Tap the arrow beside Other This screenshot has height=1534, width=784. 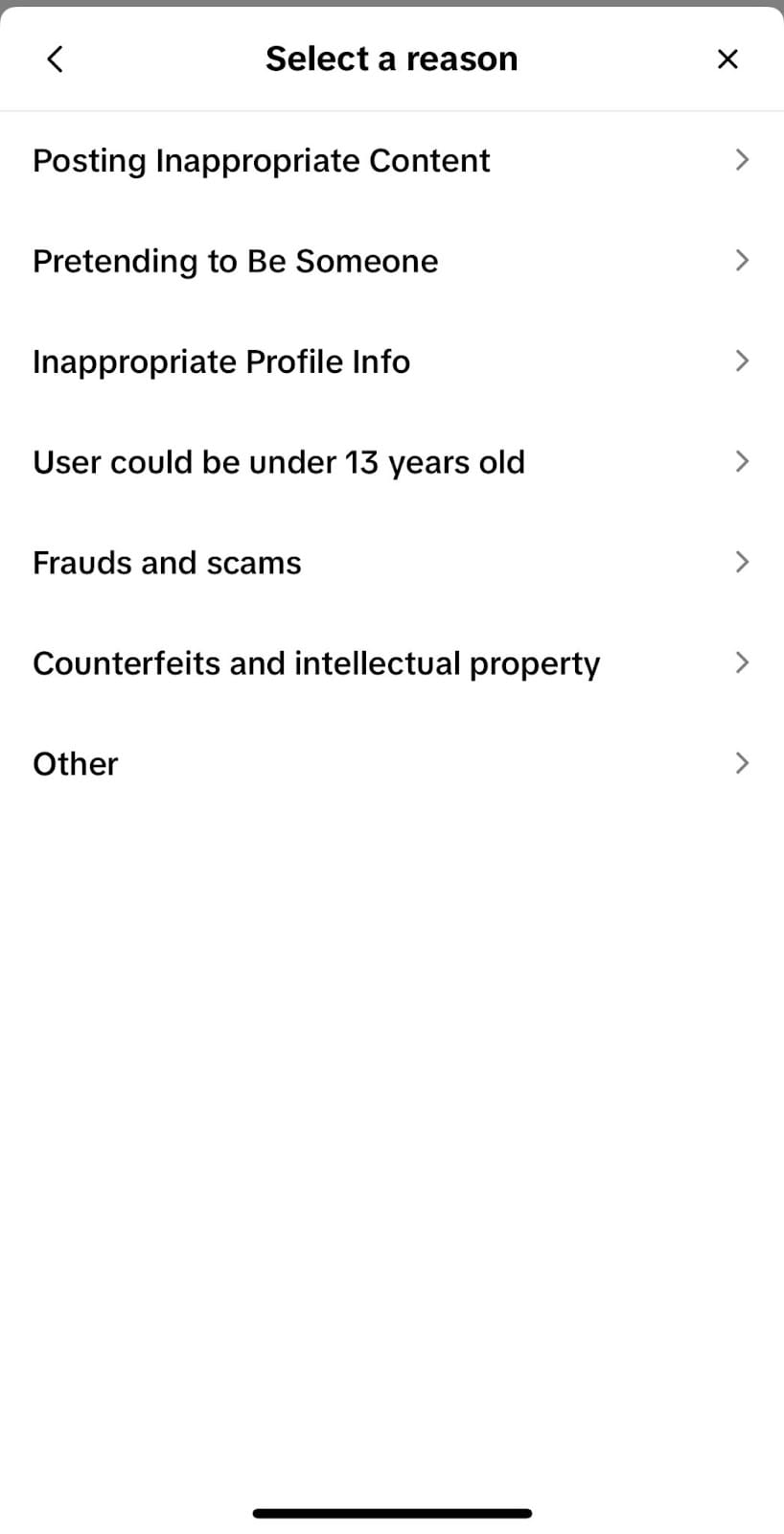(741, 763)
